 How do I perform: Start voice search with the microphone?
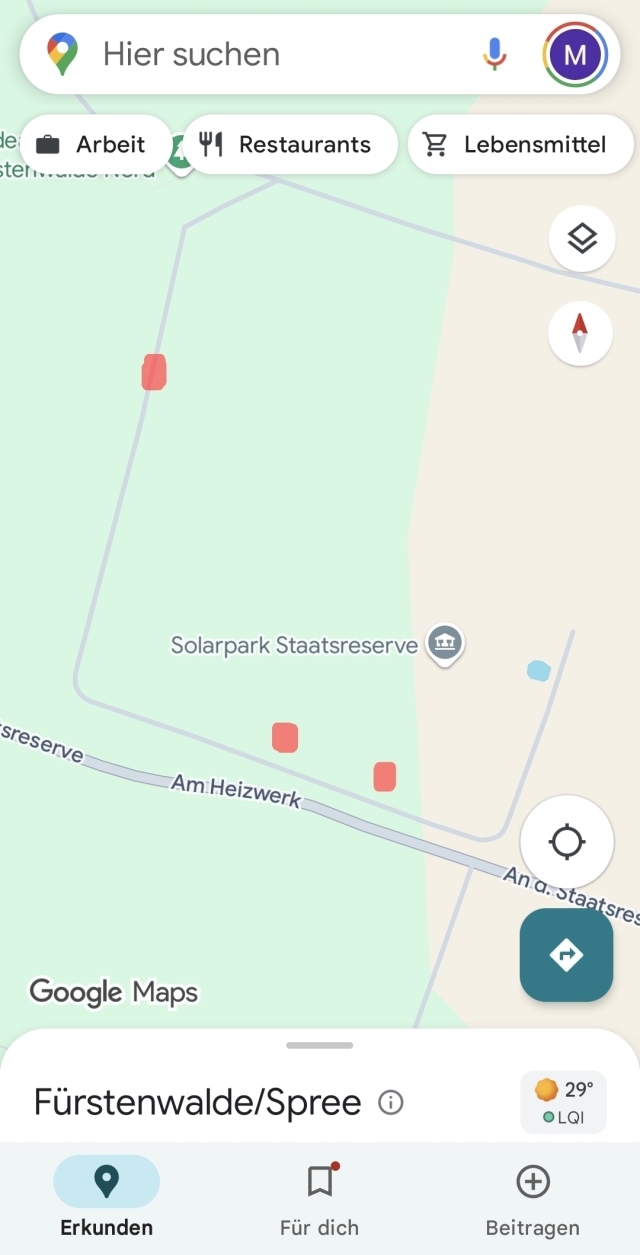coord(495,54)
